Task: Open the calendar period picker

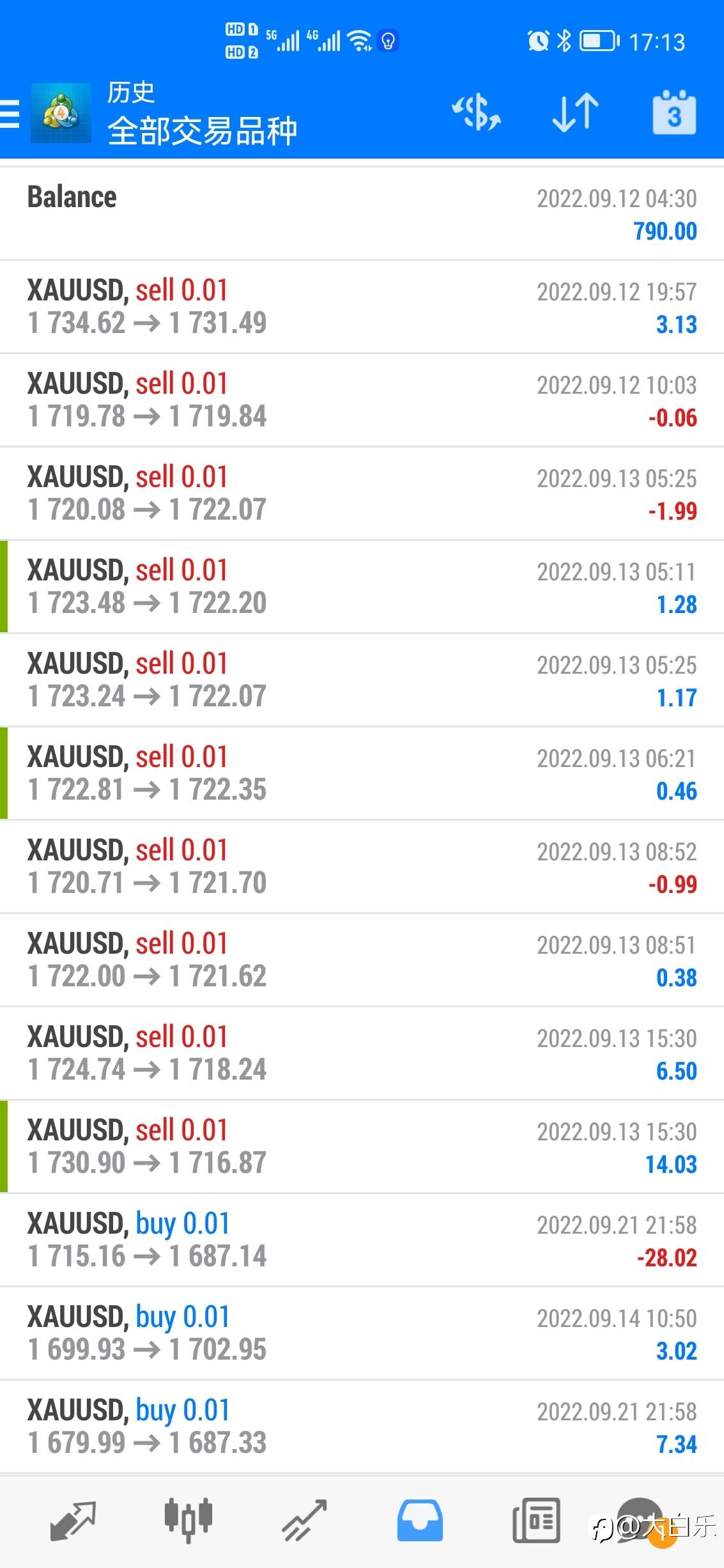Action: tap(674, 113)
